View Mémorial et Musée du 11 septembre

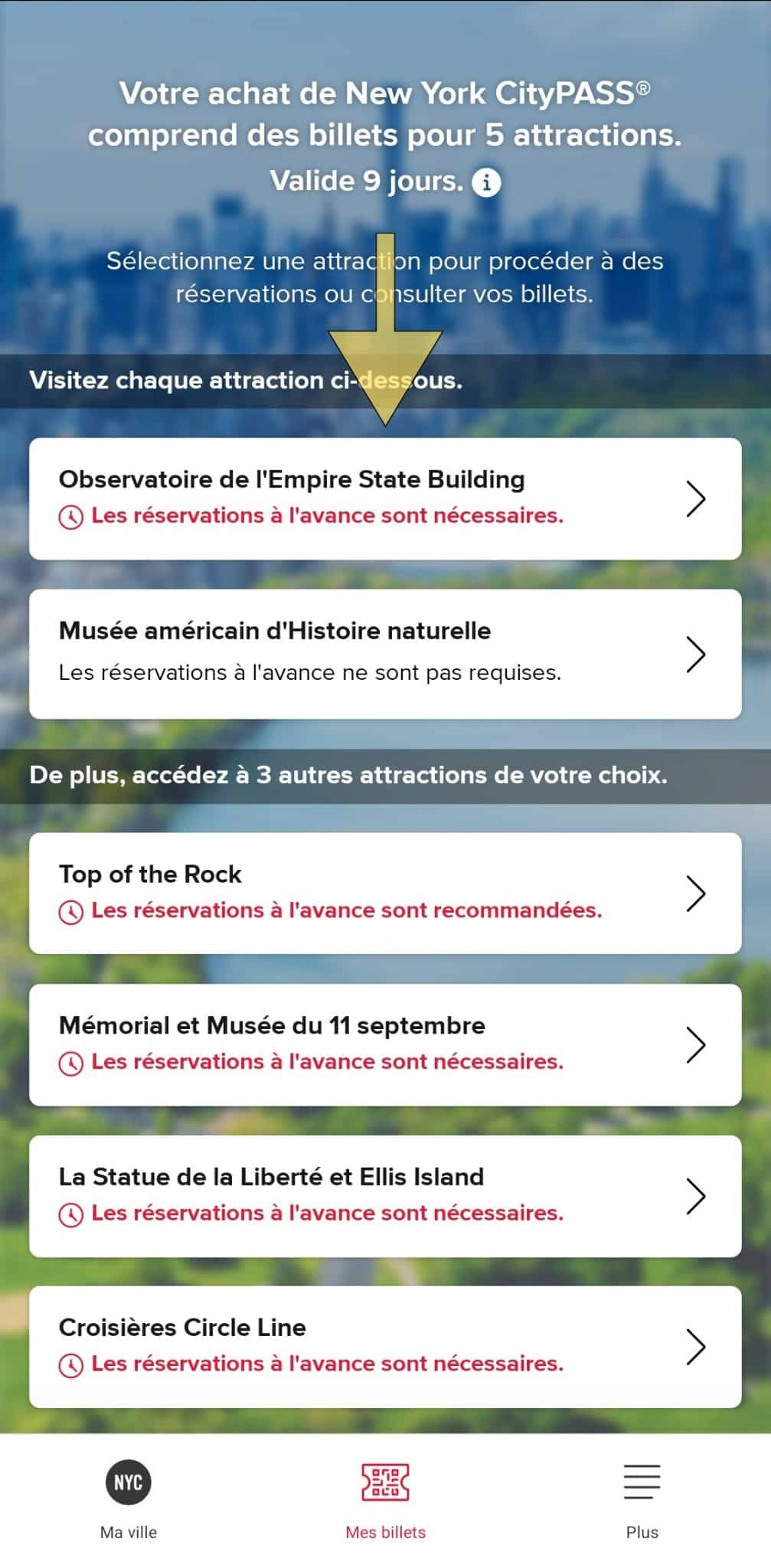385,1044
